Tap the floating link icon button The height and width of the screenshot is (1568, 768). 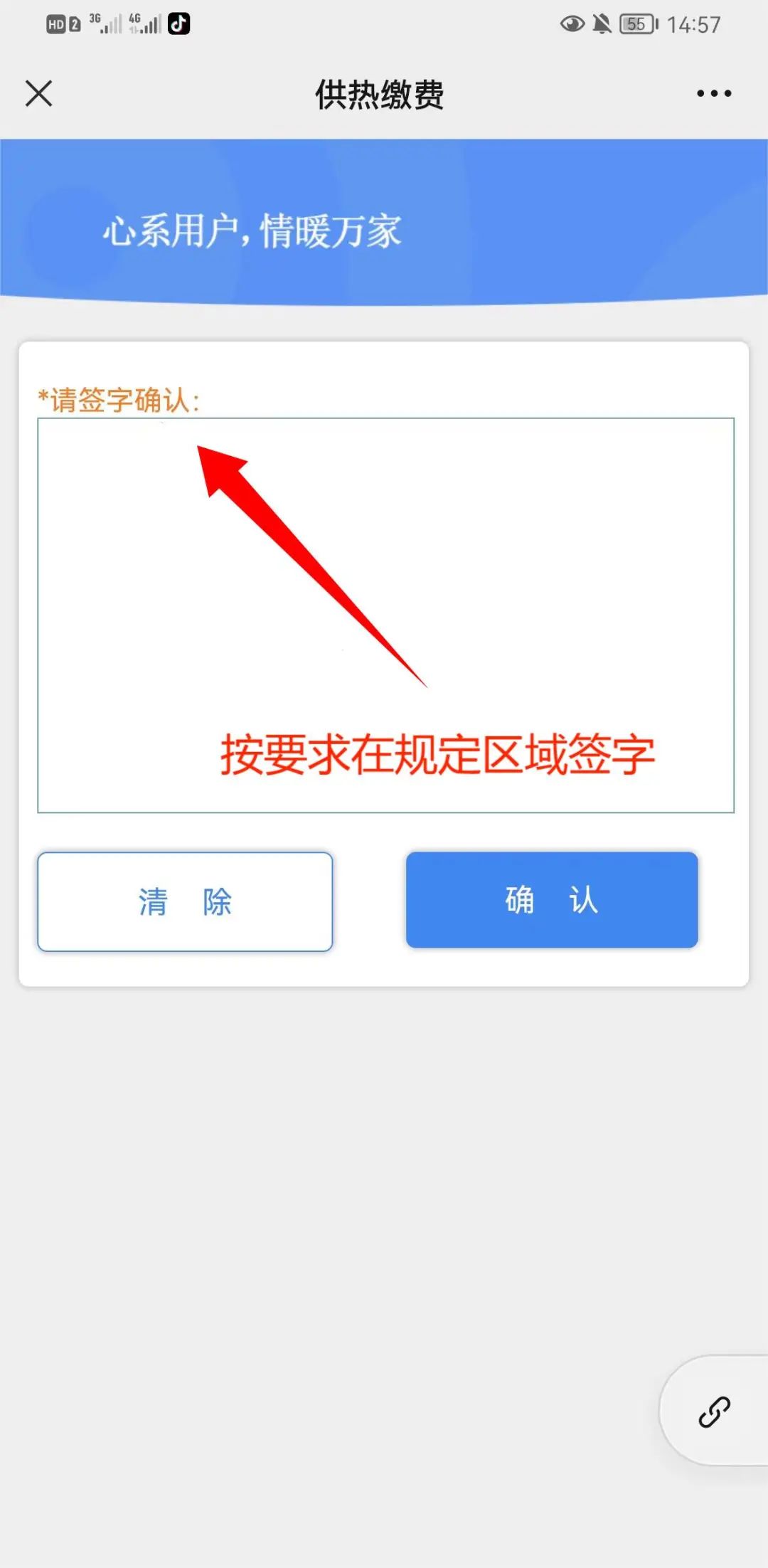[x=714, y=1411]
